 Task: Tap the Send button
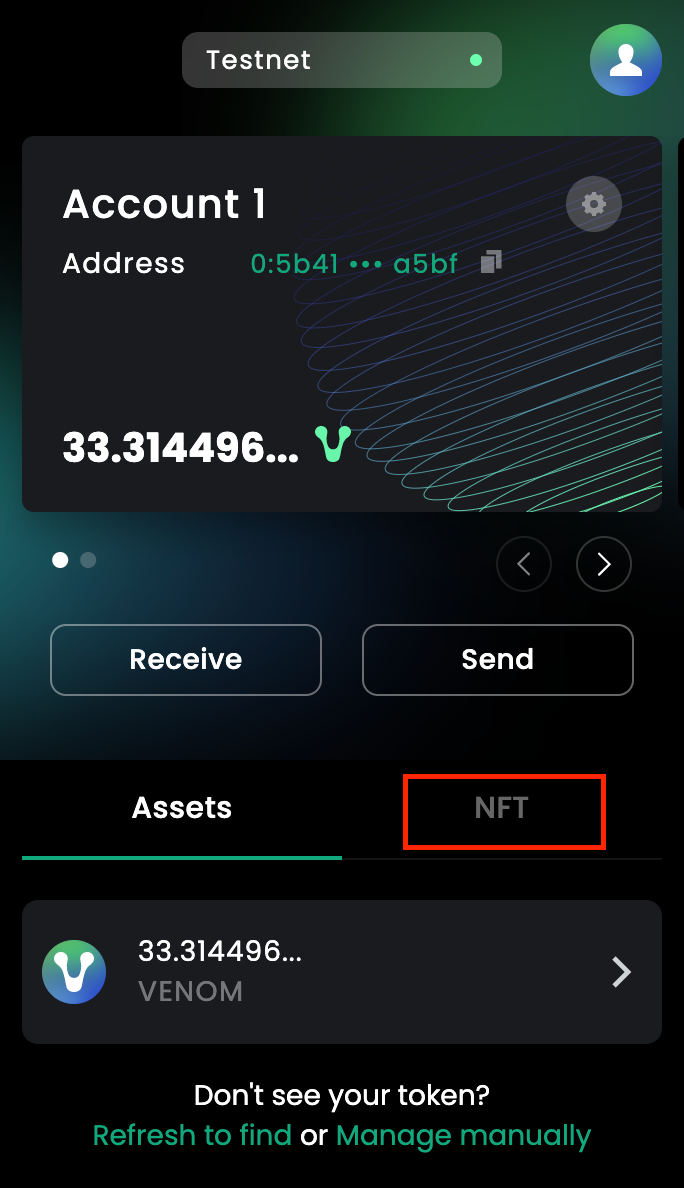tap(497, 660)
